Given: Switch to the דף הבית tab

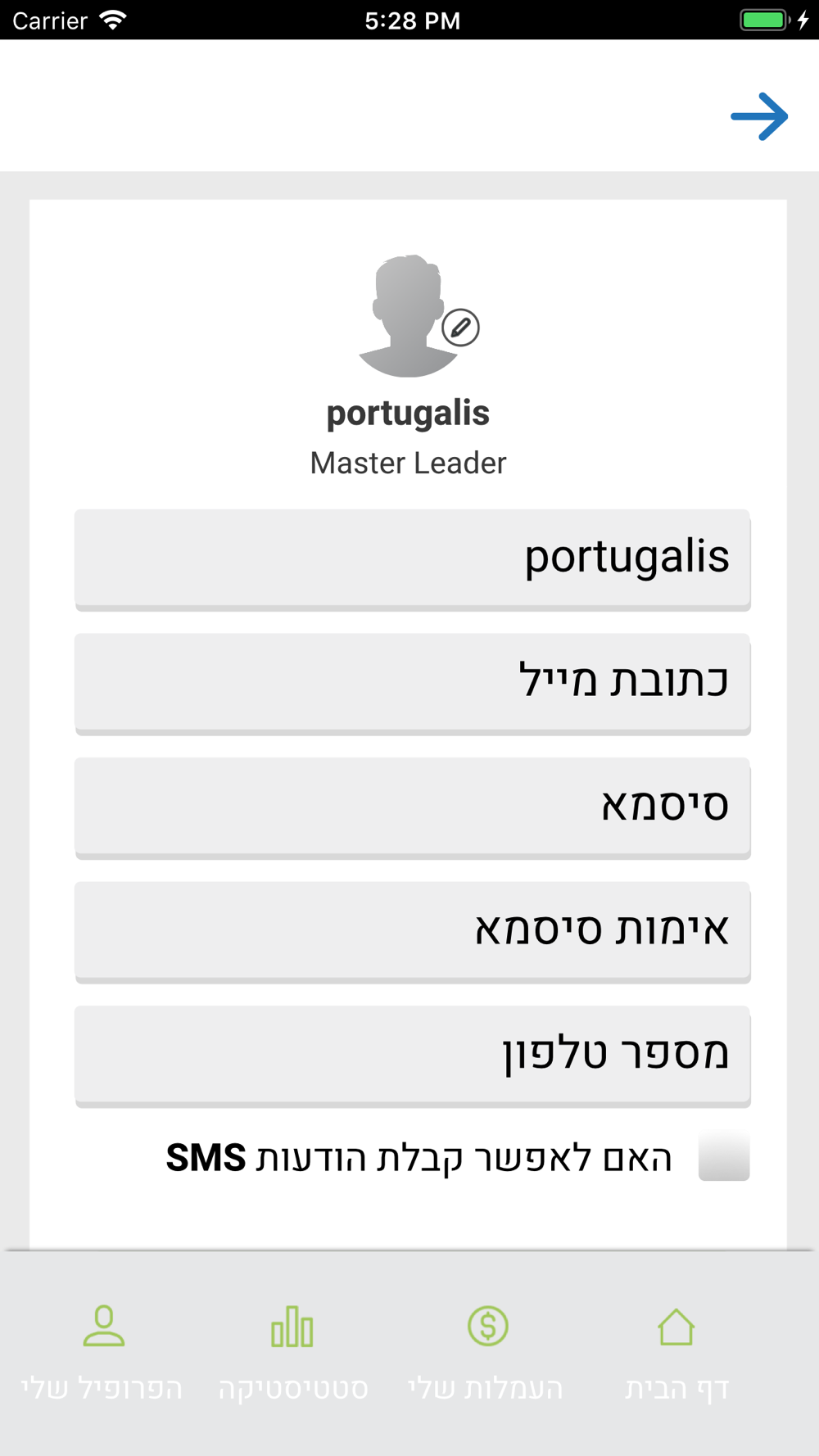Looking at the screenshot, I should click(x=676, y=1353).
